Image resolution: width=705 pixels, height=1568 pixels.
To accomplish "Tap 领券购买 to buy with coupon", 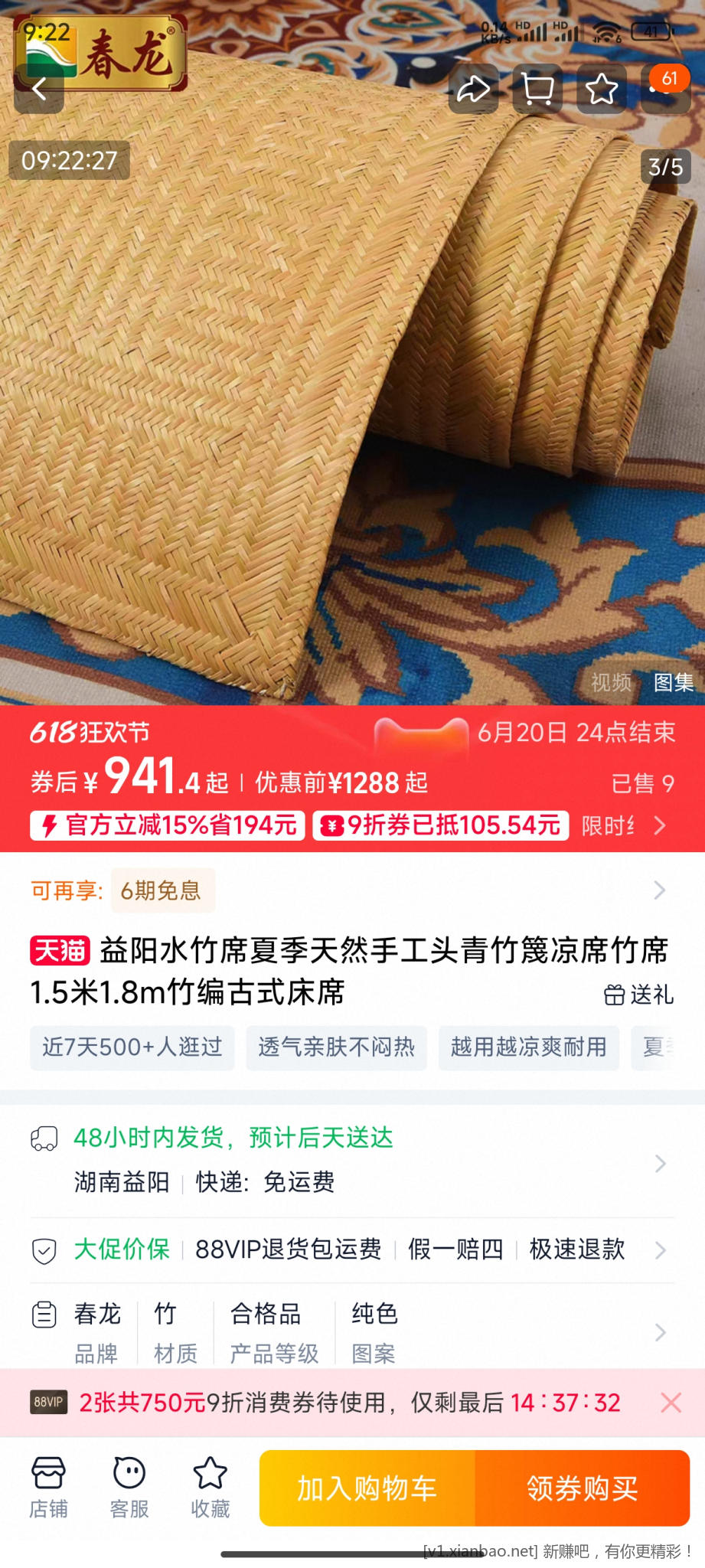I will (582, 1488).
